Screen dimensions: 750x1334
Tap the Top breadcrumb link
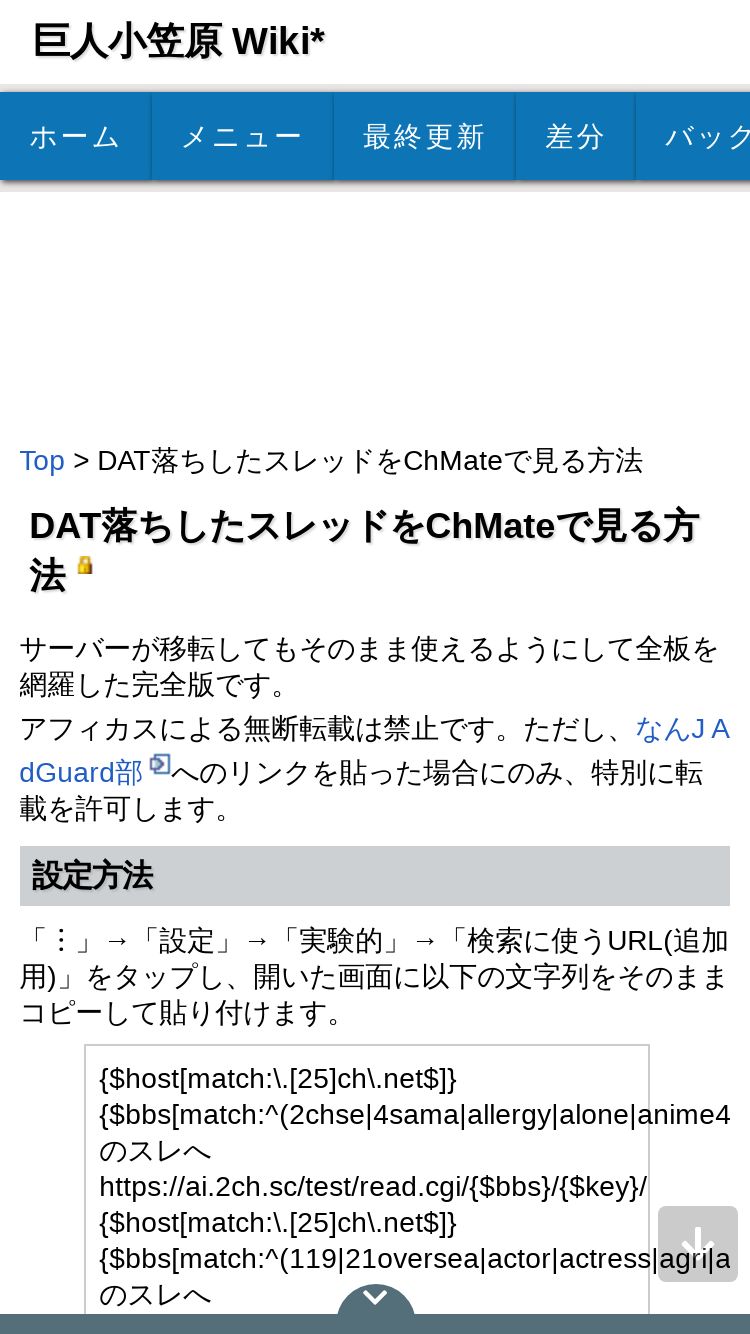pos(42,461)
